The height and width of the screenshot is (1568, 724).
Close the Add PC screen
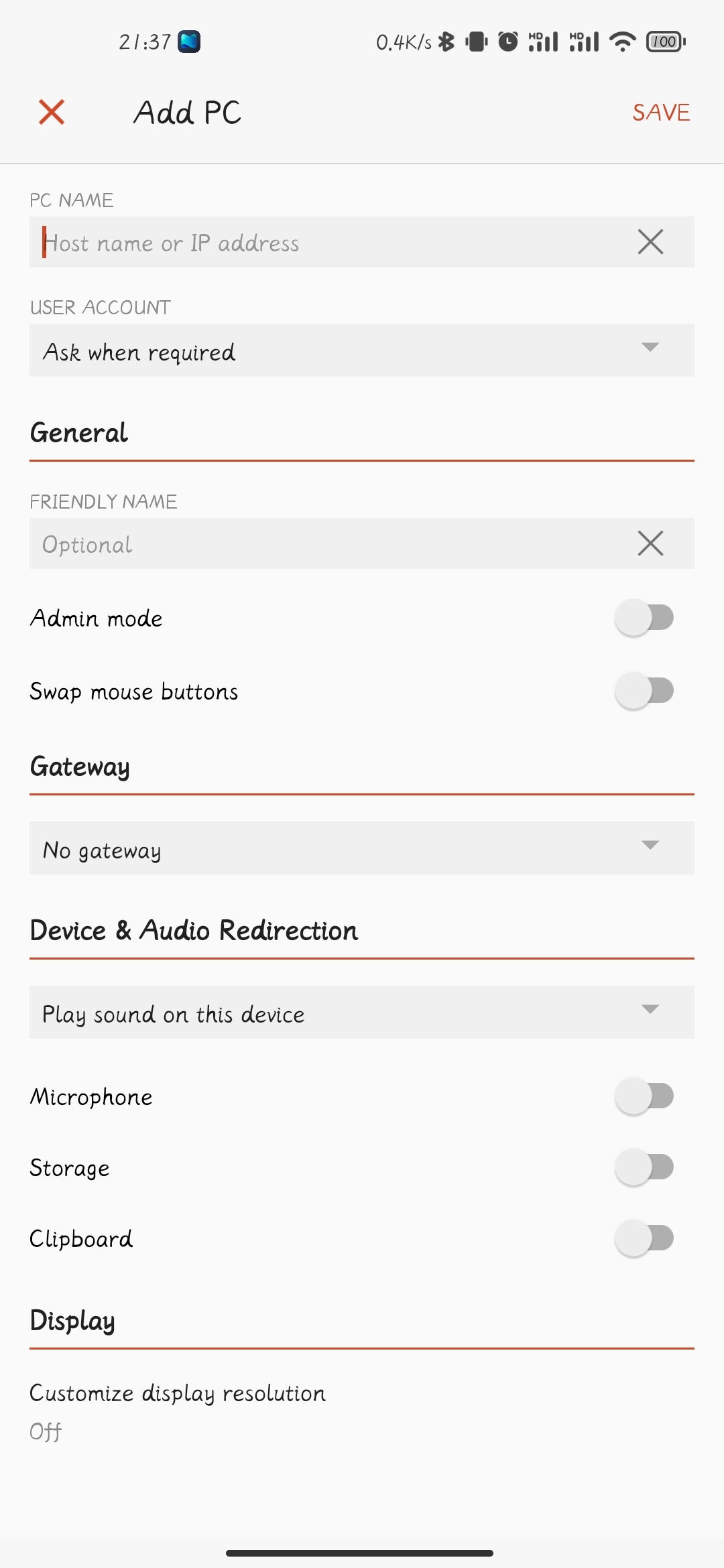pyautogui.click(x=52, y=112)
